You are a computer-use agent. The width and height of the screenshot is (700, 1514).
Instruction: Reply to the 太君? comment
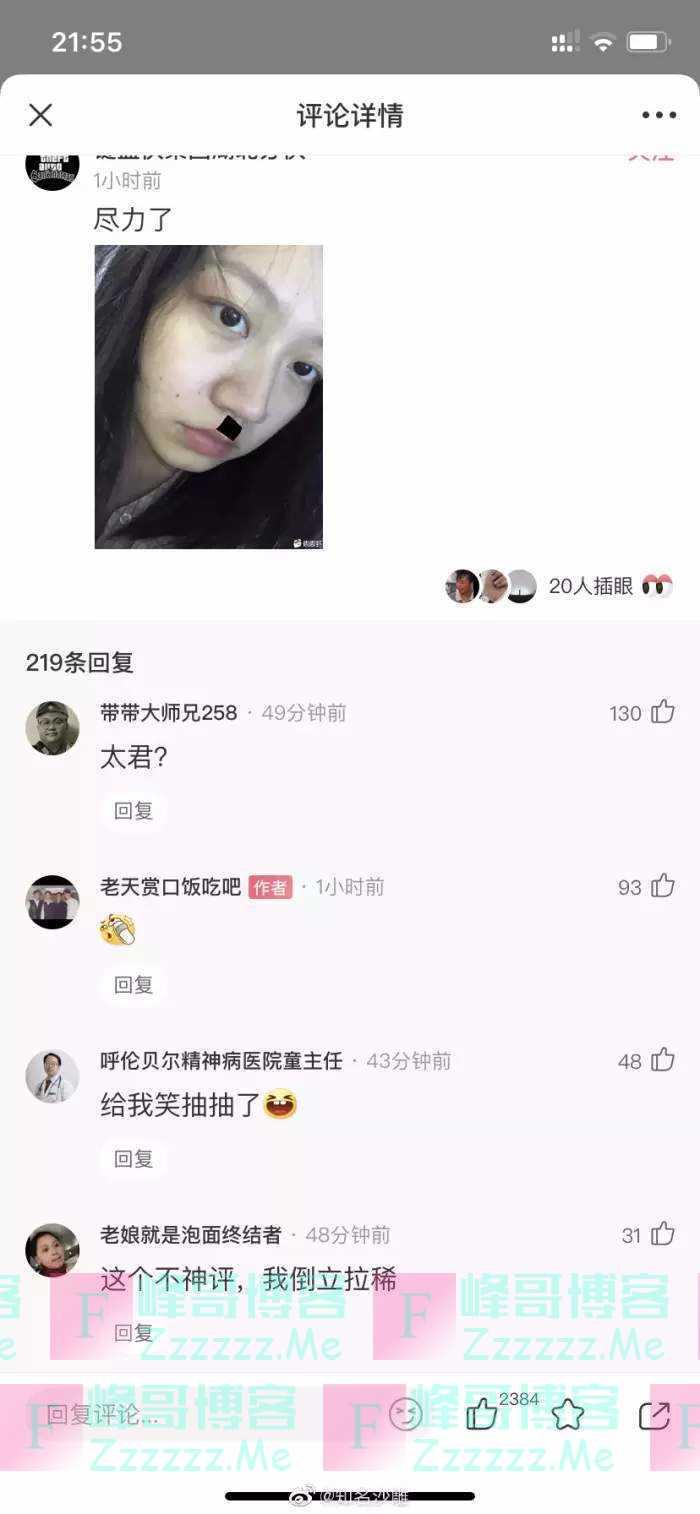click(133, 810)
